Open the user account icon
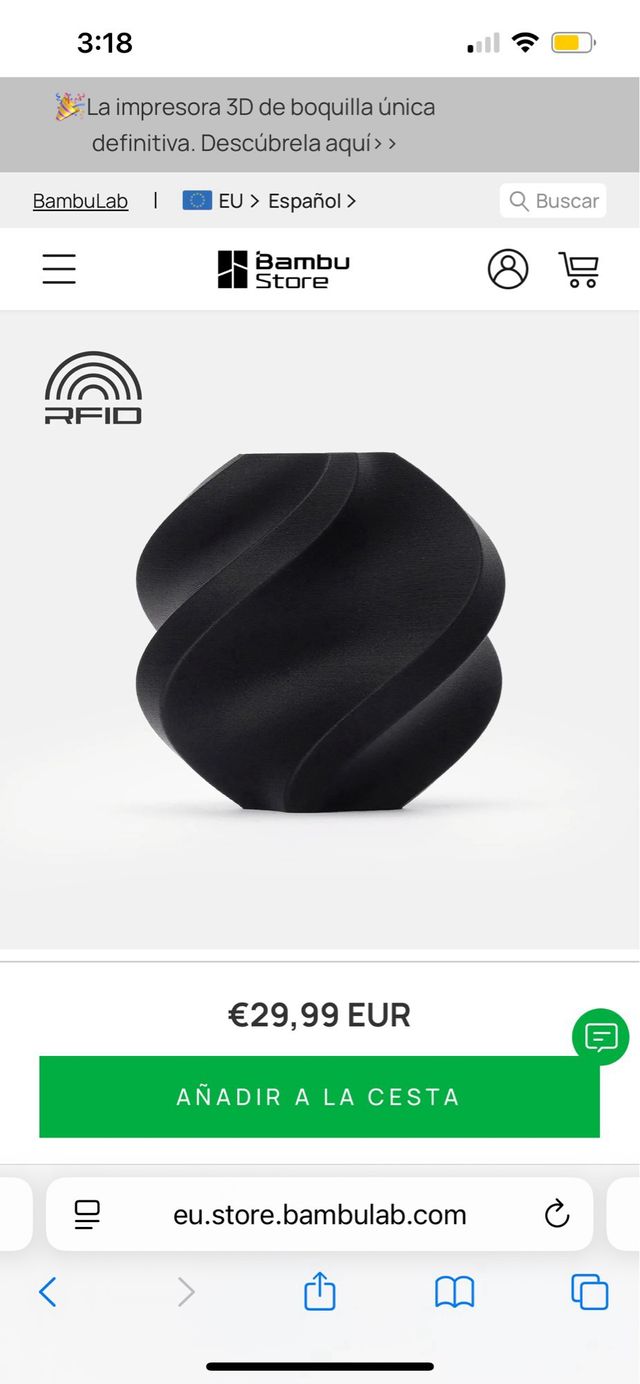 point(508,269)
